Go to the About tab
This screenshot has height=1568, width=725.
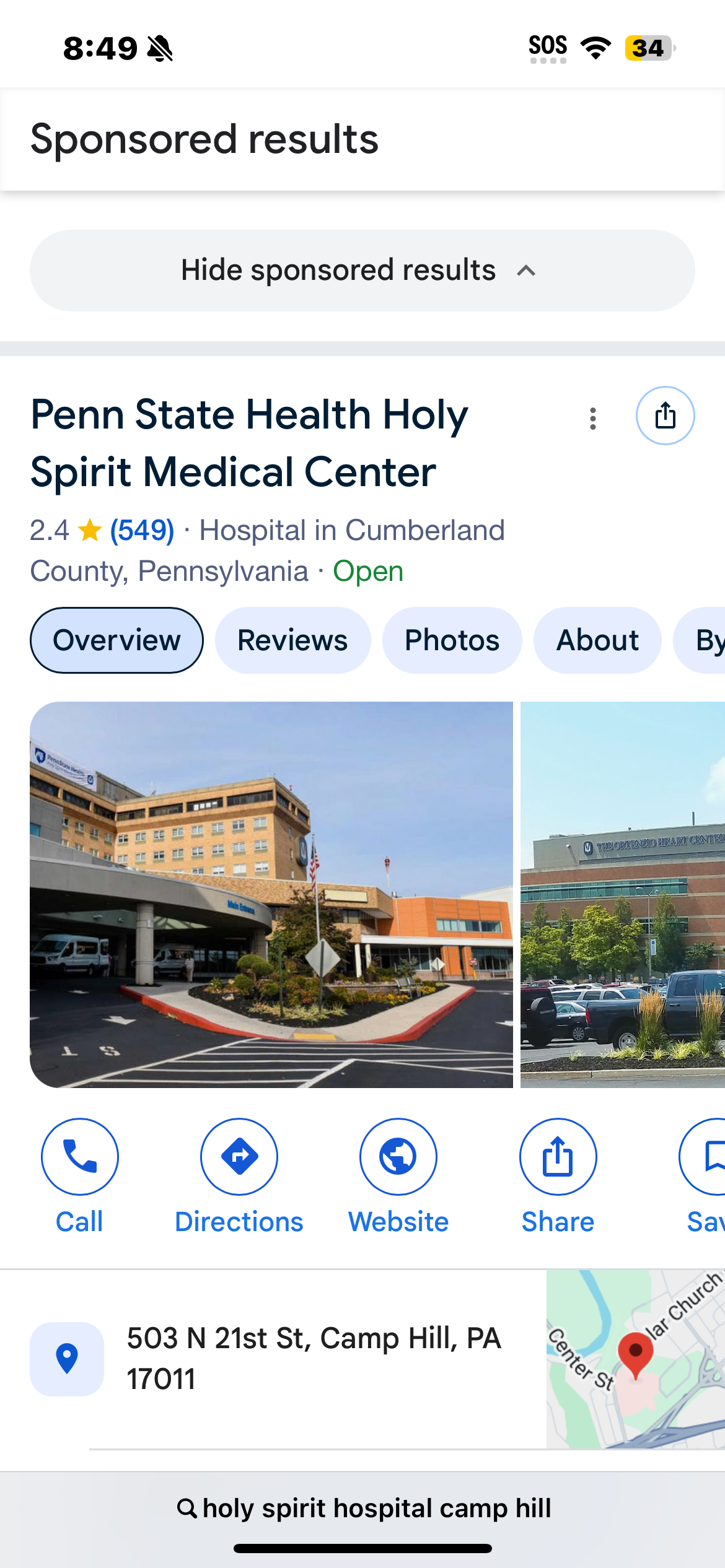pos(597,640)
